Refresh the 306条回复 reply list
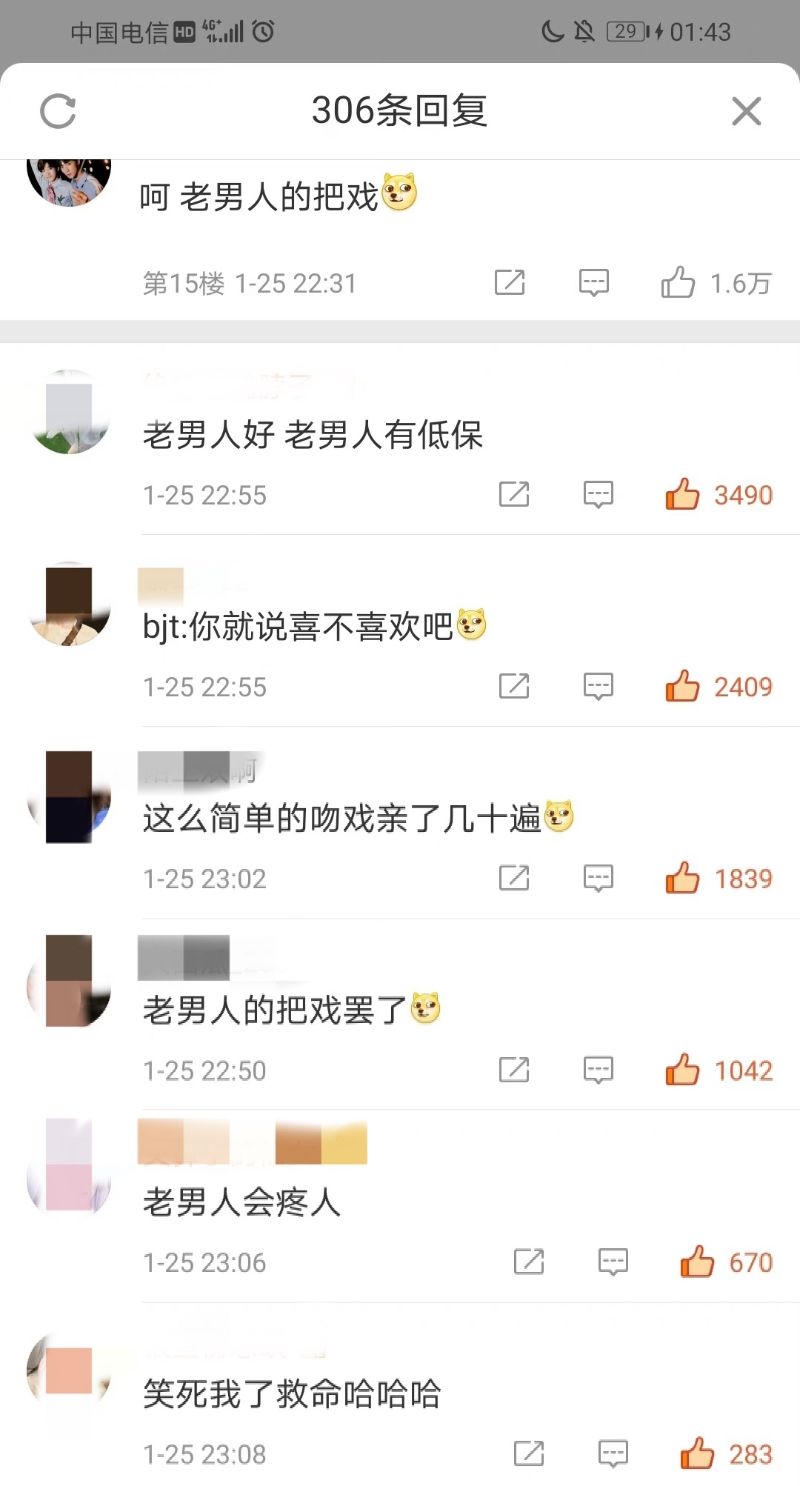 click(58, 111)
